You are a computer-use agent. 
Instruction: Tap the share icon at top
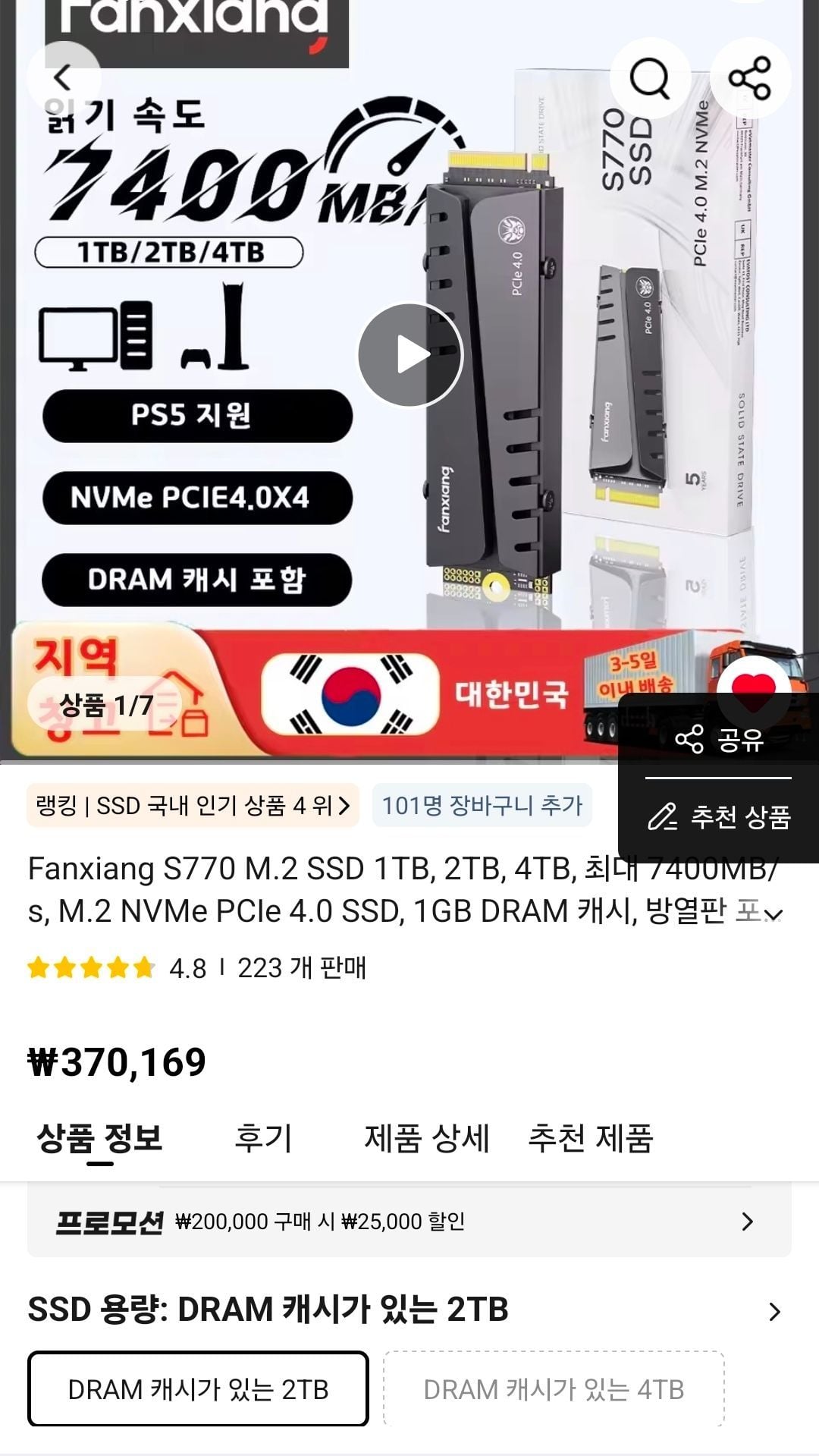click(749, 77)
